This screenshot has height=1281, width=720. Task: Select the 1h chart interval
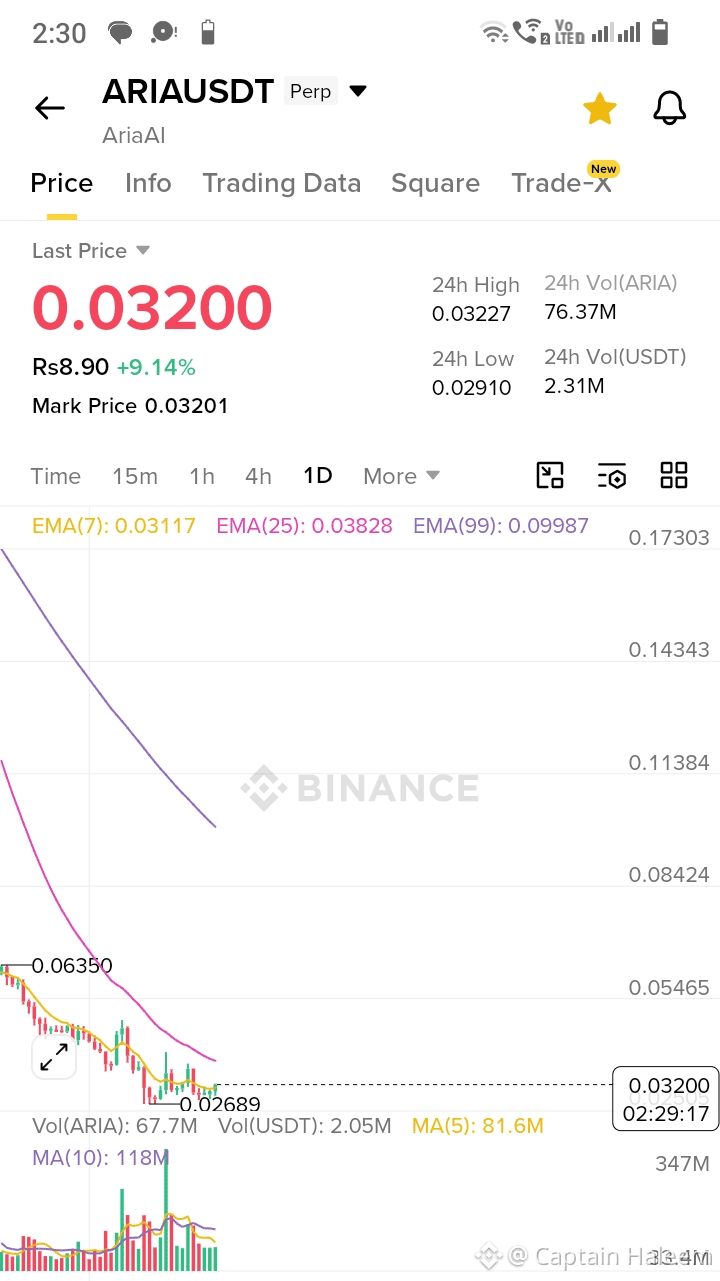tap(202, 476)
